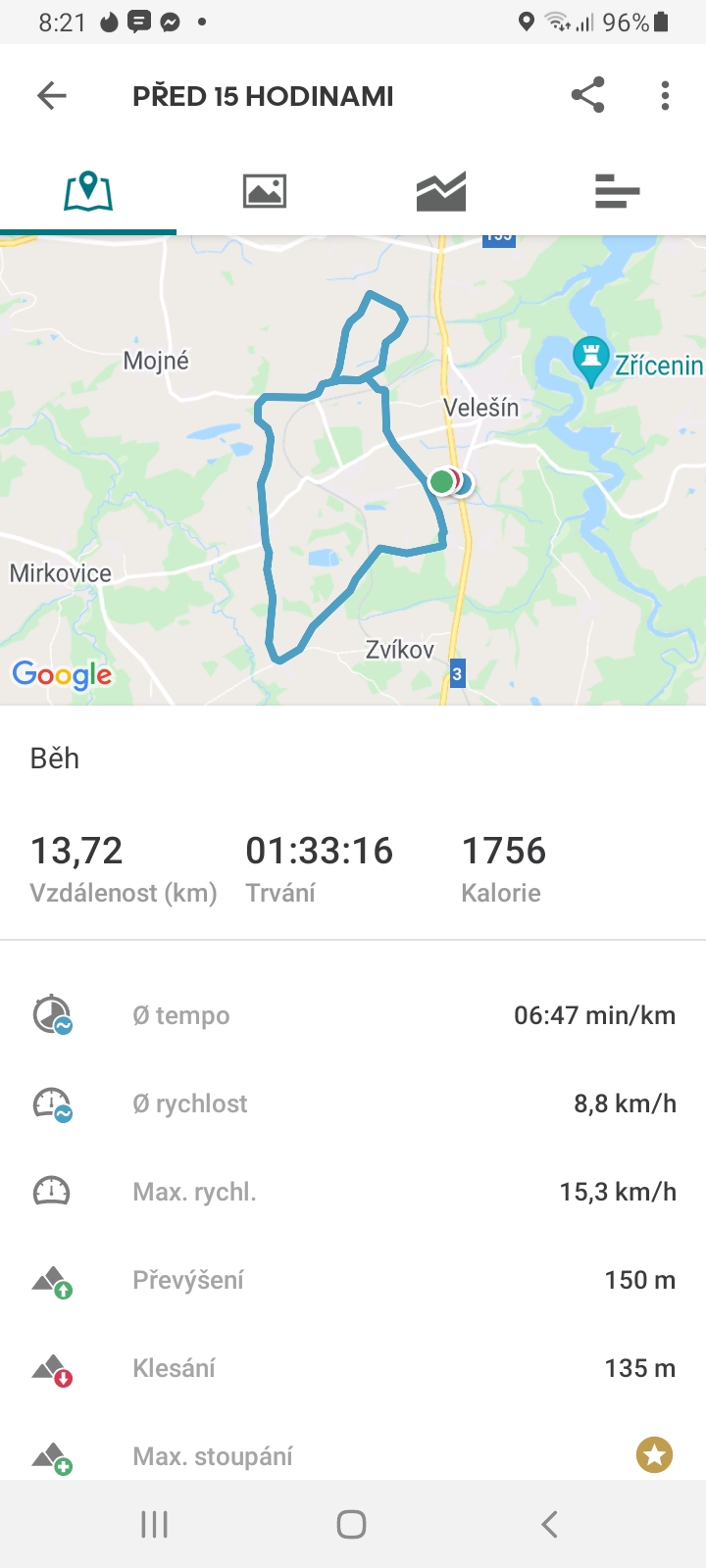Switch to the graph chart tab

pos(441,190)
